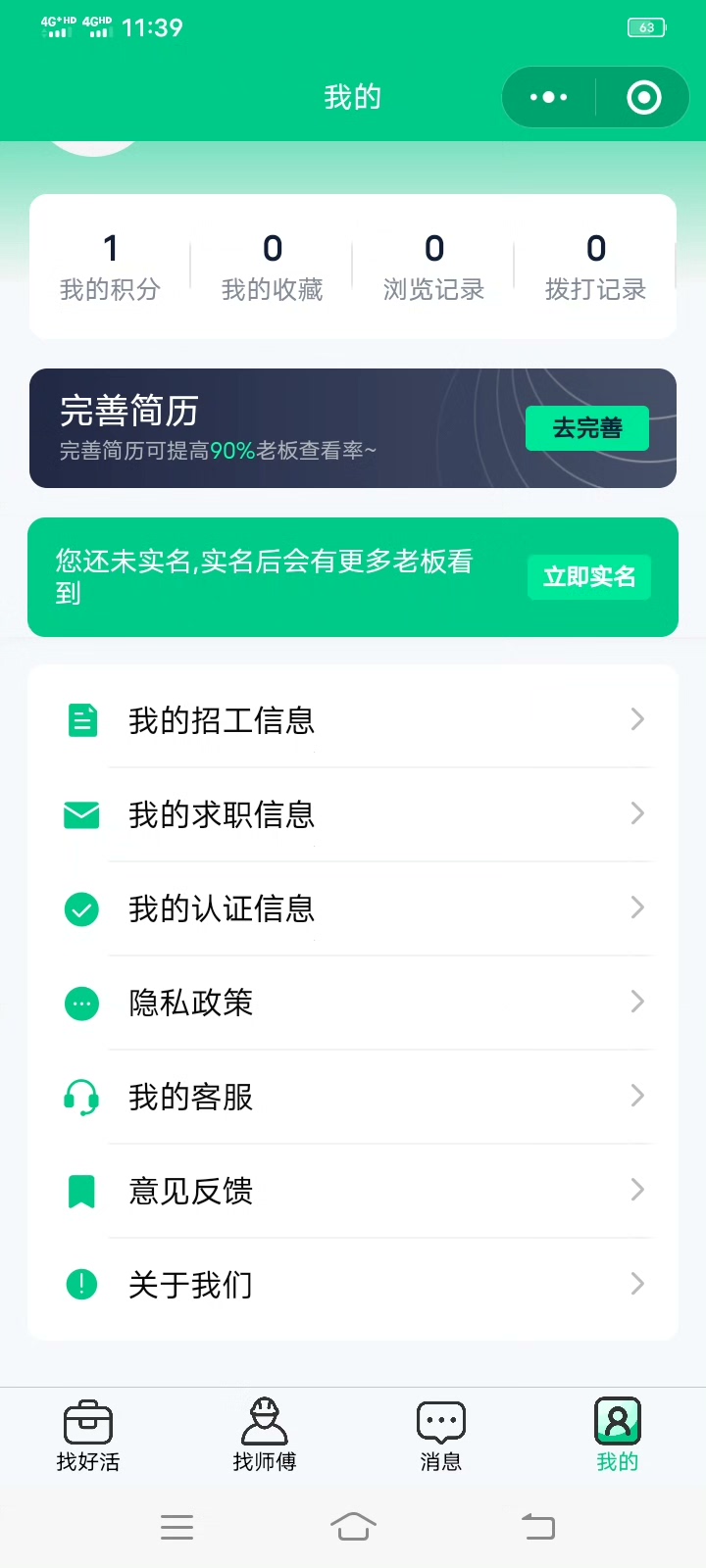706x1568 pixels.
Task: Check 拨打记录 call records
Action: click(x=595, y=267)
